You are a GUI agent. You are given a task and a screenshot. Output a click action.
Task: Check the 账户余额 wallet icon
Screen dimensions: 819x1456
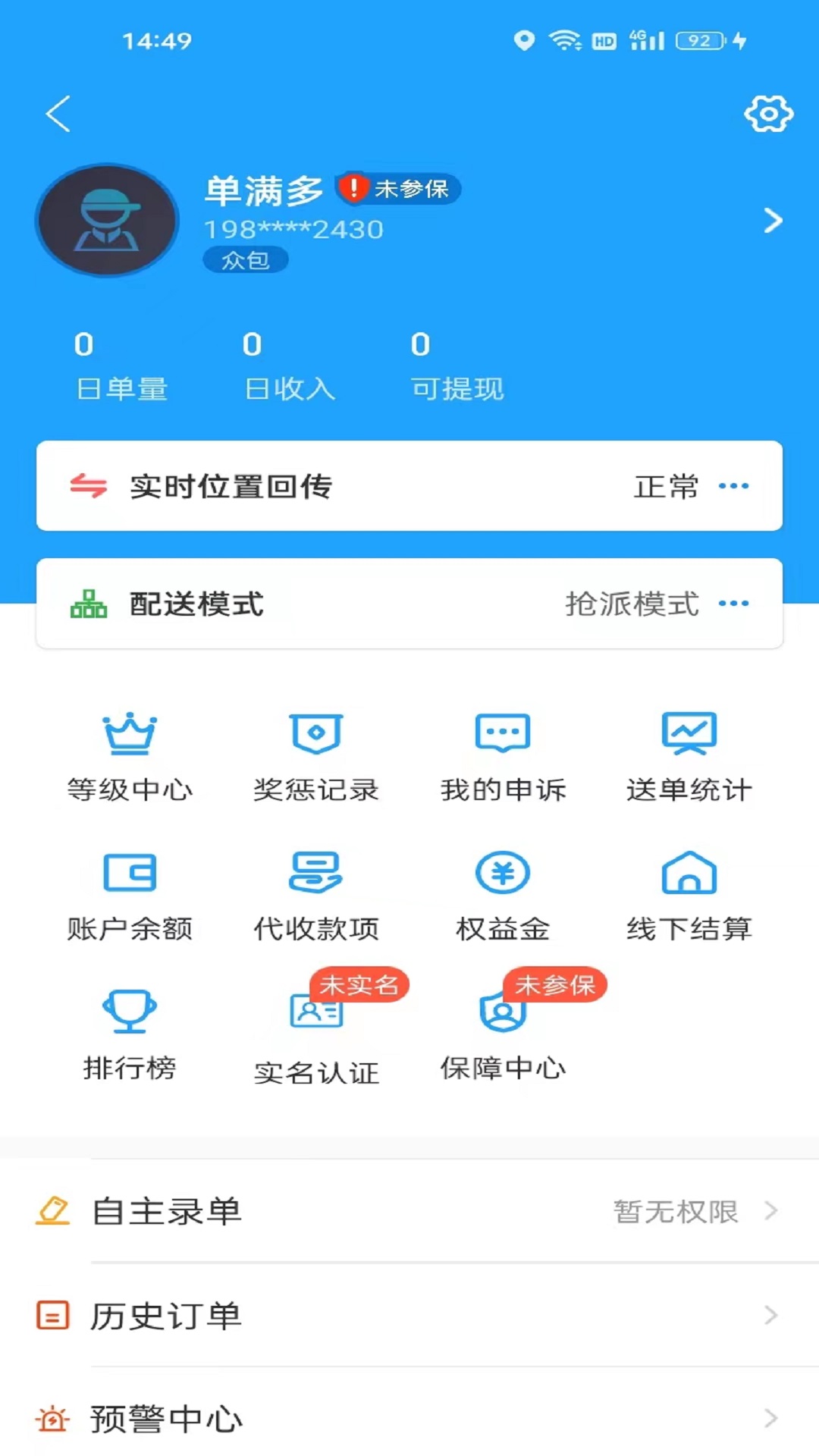coord(129,872)
